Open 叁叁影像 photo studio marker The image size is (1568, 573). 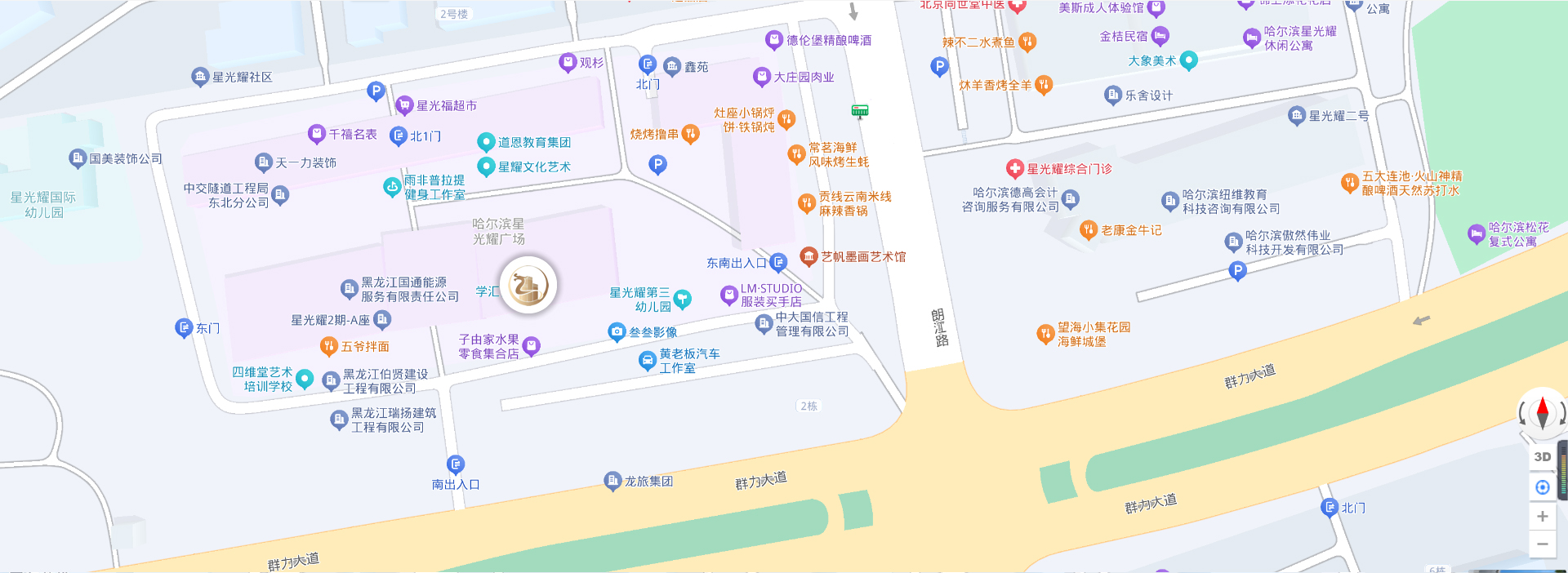coord(617,331)
